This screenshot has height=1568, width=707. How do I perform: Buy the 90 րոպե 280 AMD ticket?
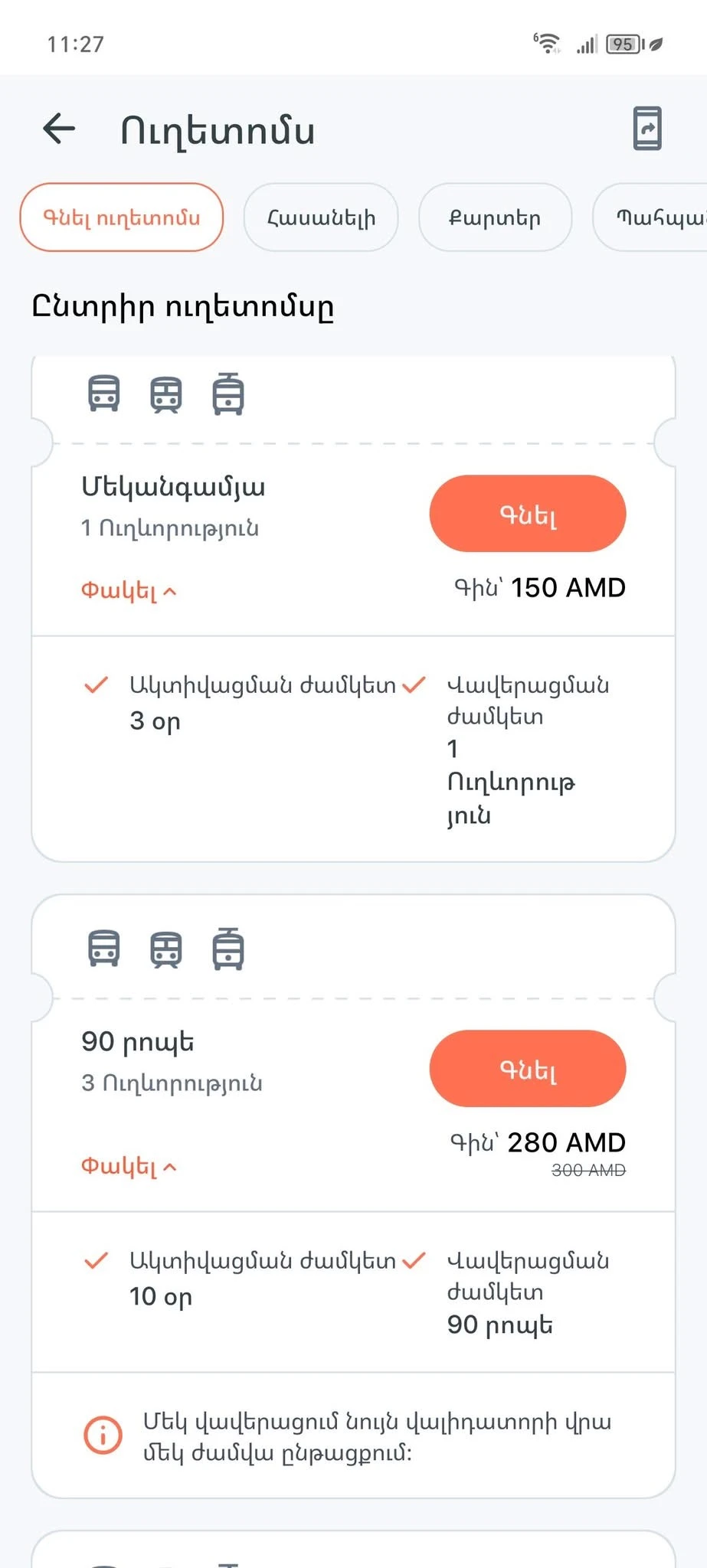pyautogui.click(x=528, y=1069)
